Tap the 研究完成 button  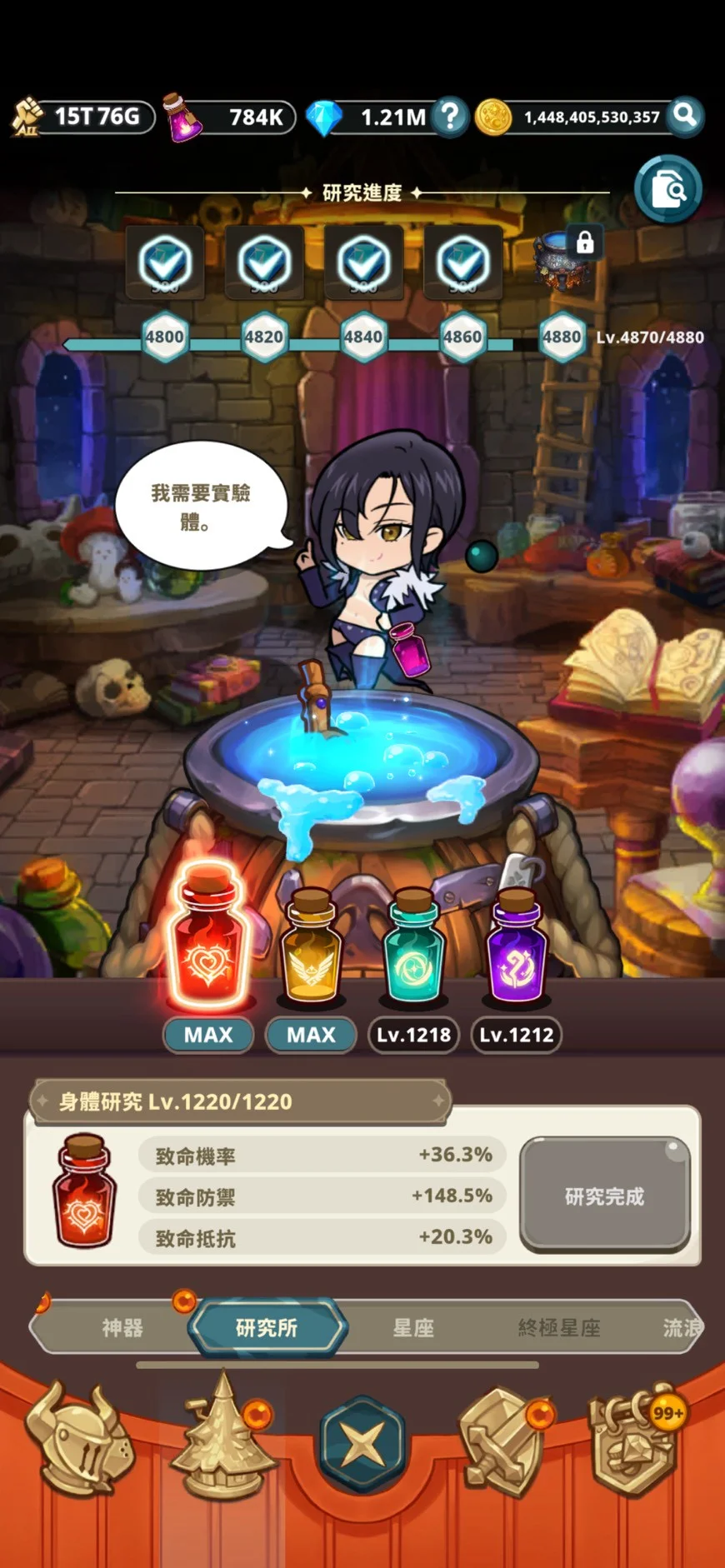604,1196
